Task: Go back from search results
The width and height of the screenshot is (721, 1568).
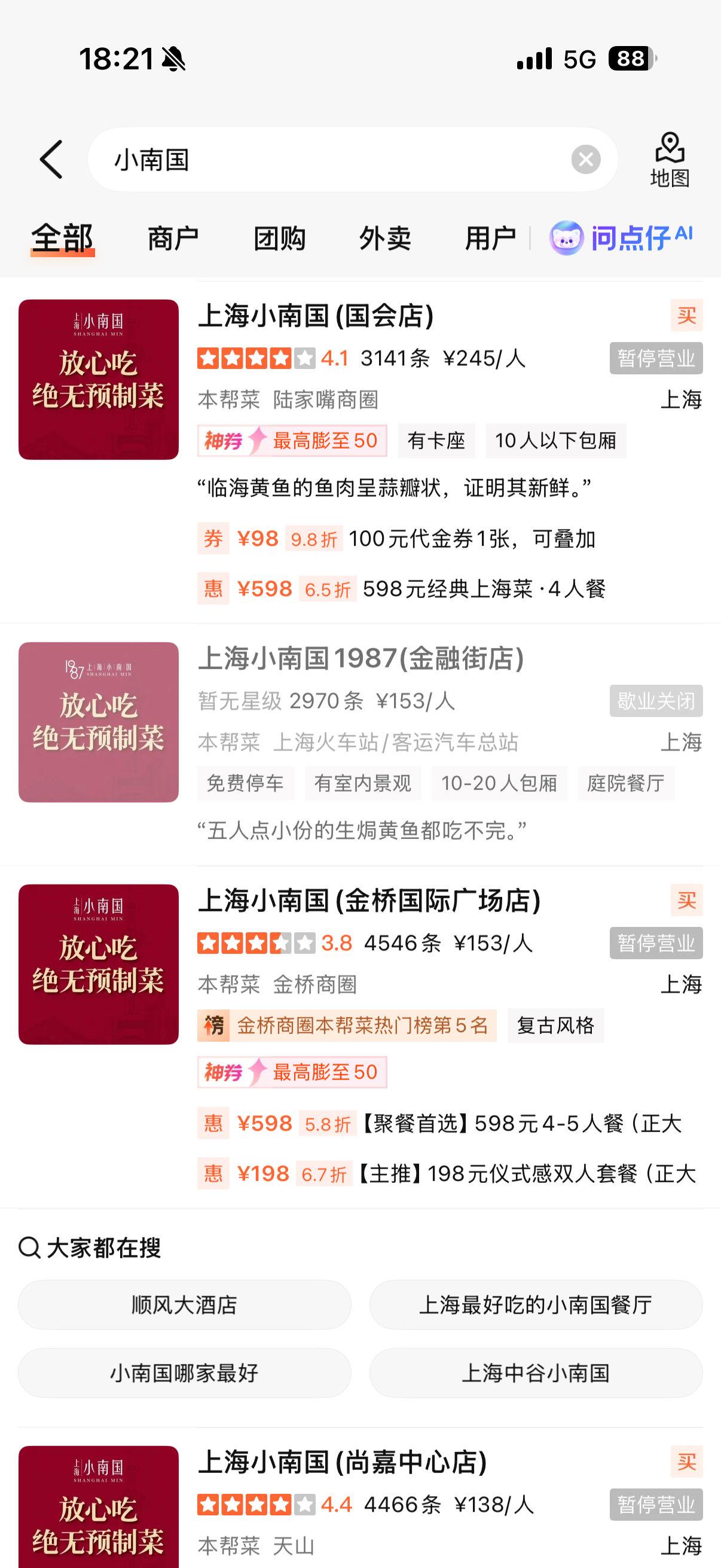Action: 51,160
